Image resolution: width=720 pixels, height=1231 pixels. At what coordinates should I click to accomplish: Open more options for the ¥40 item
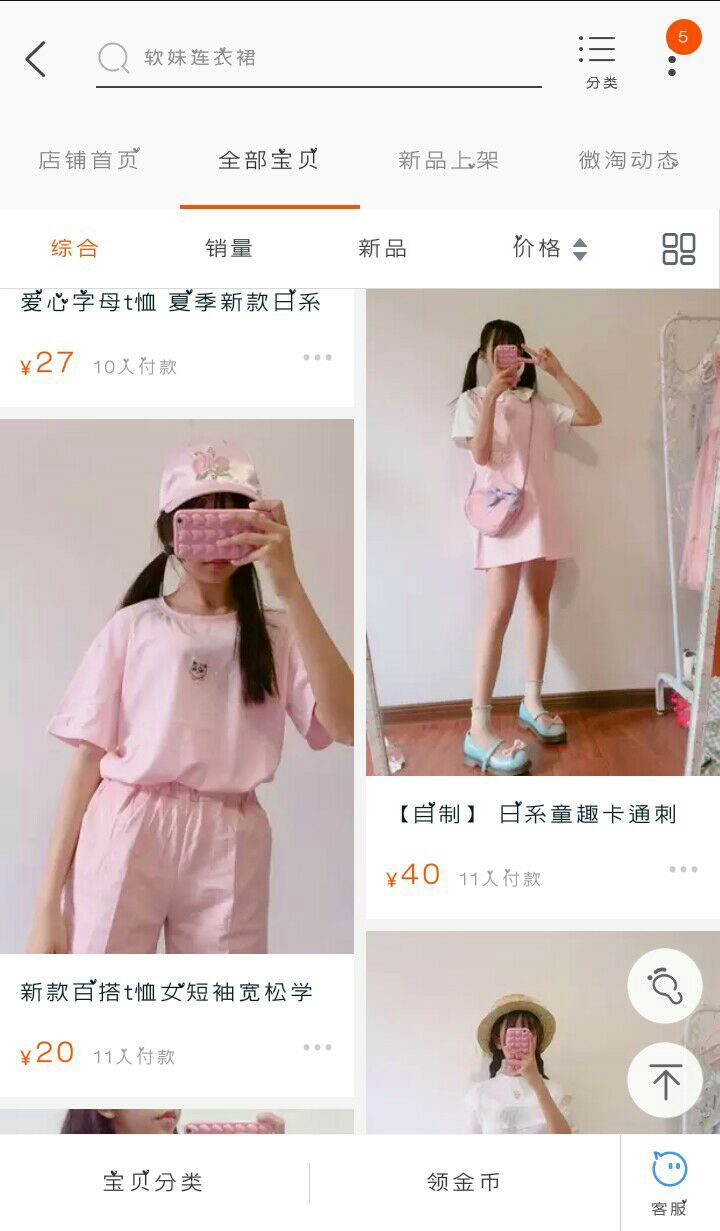(x=683, y=870)
